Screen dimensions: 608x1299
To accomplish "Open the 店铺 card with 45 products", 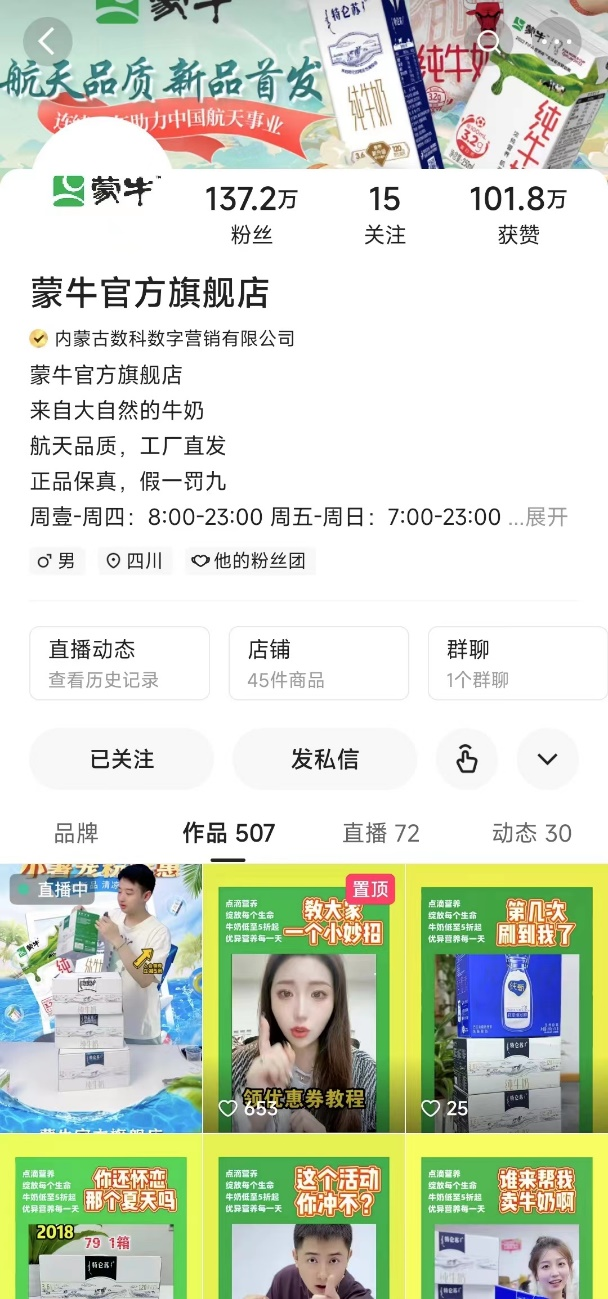I will (x=318, y=663).
